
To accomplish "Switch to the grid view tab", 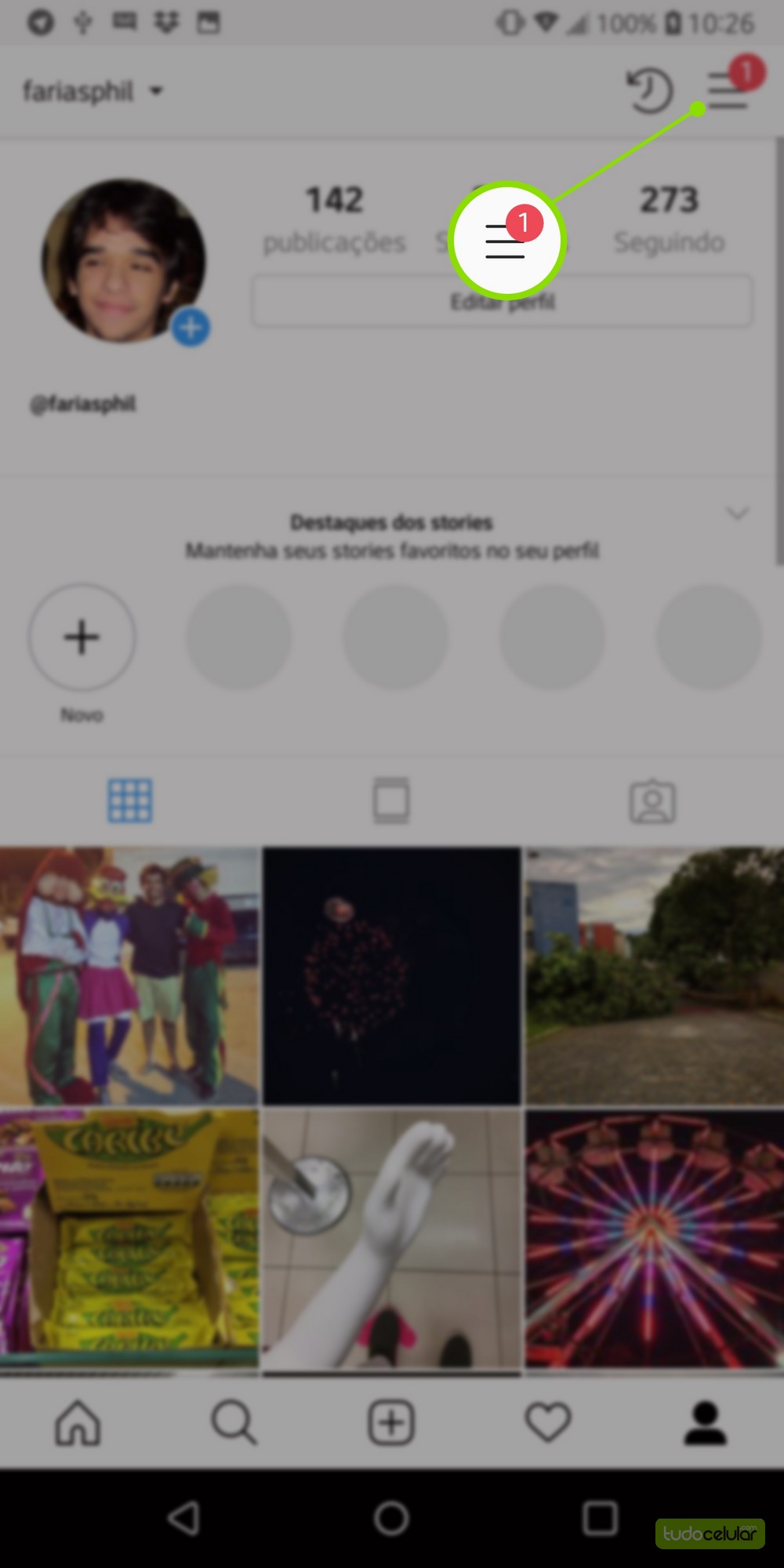I will pyautogui.click(x=130, y=800).
